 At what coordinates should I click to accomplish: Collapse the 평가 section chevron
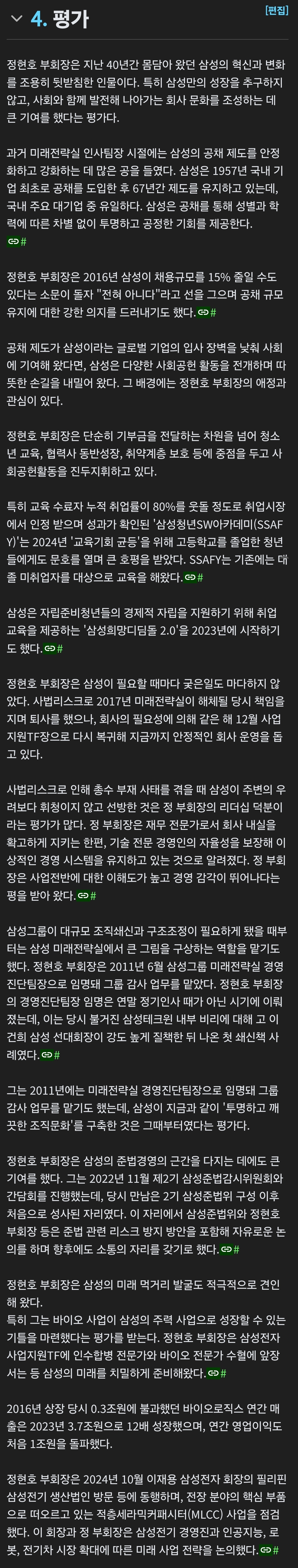coord(16,20)
